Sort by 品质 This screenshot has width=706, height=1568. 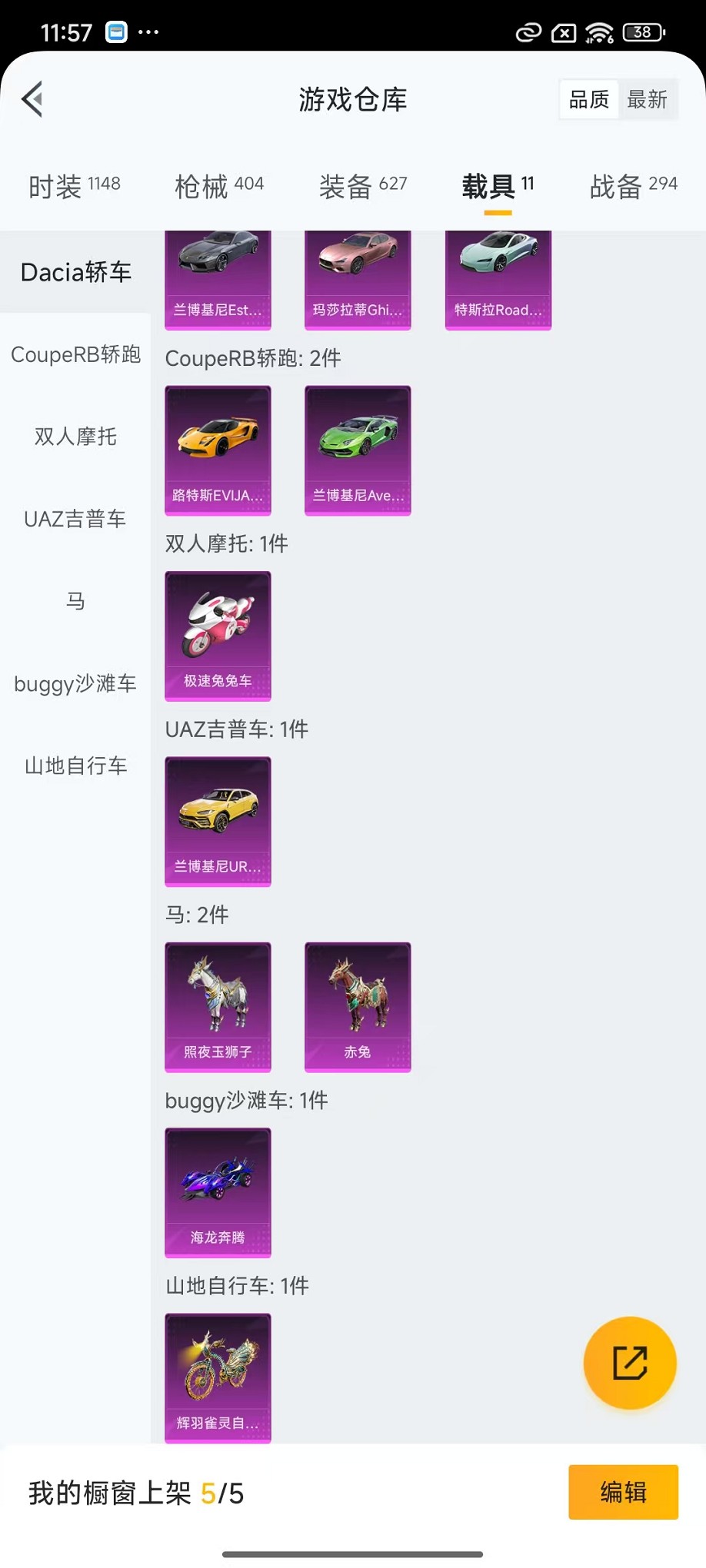[x=588, y=99]
